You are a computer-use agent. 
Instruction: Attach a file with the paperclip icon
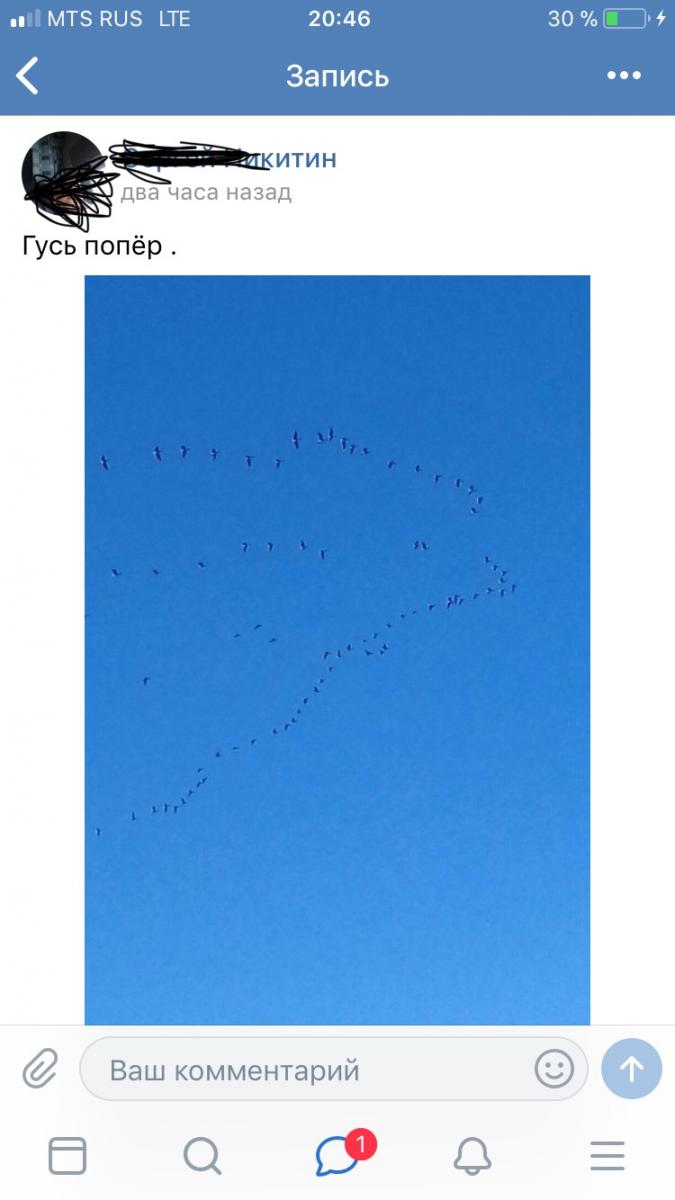(40, 1070)
